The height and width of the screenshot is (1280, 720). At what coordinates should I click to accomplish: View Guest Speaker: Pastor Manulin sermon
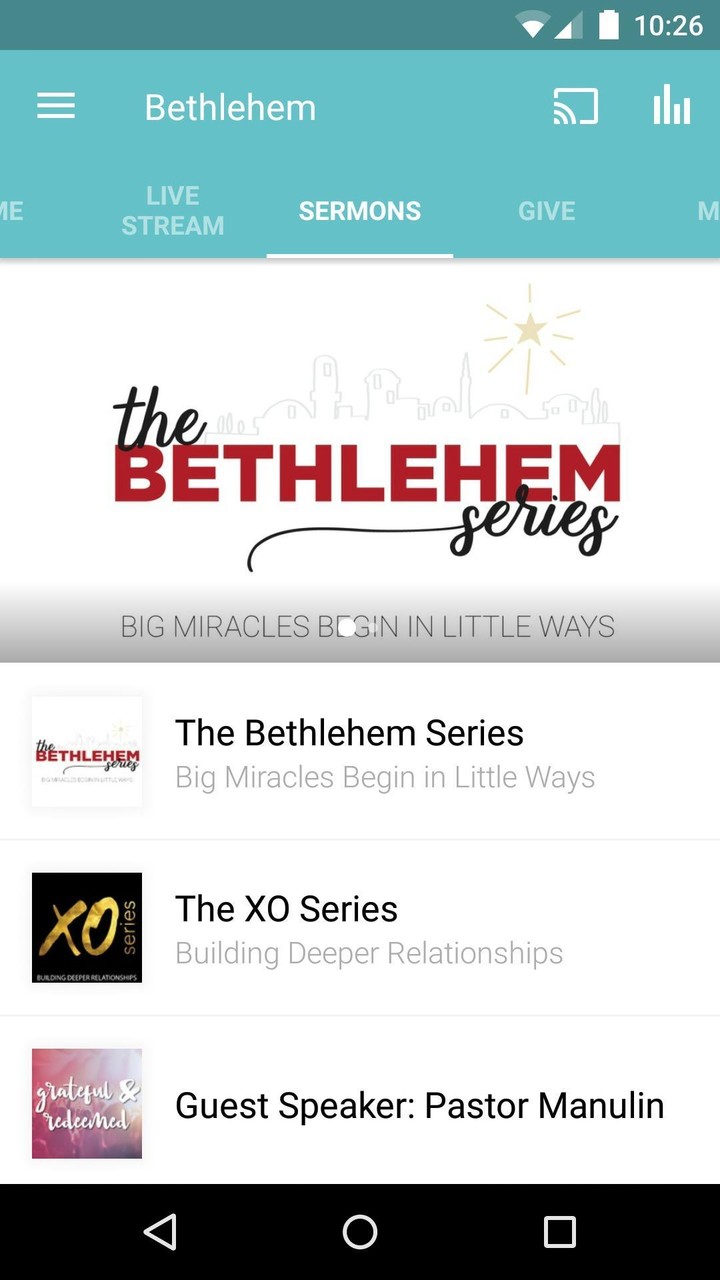point(360,1104)
